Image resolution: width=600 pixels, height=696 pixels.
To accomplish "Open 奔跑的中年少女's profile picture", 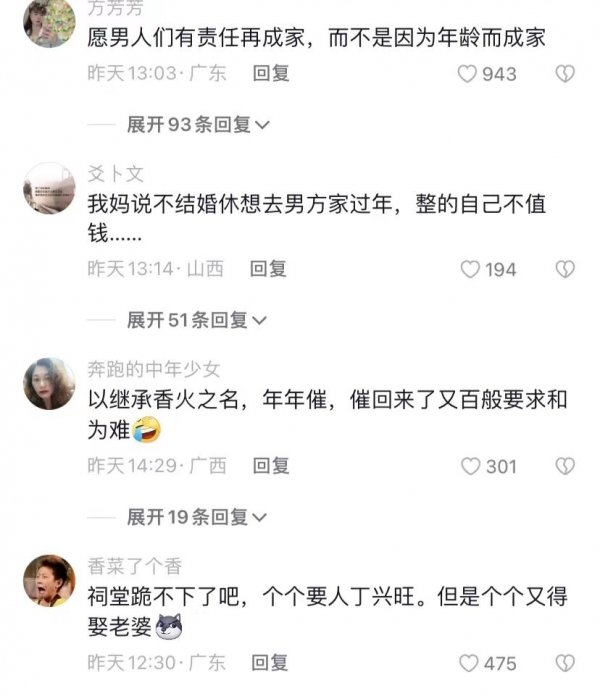I will coord(50,383).
